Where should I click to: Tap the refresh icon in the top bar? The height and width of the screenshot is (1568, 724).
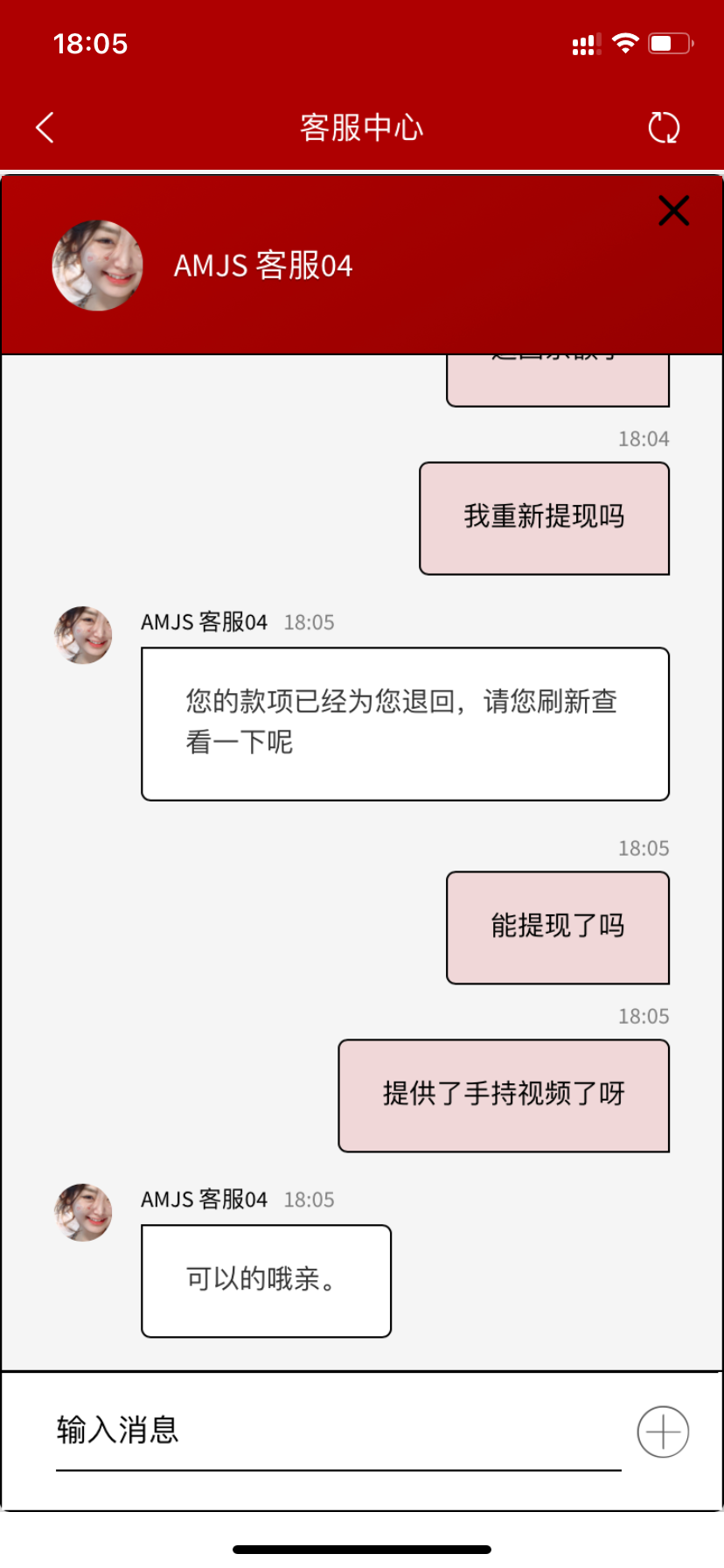[664, 127]
